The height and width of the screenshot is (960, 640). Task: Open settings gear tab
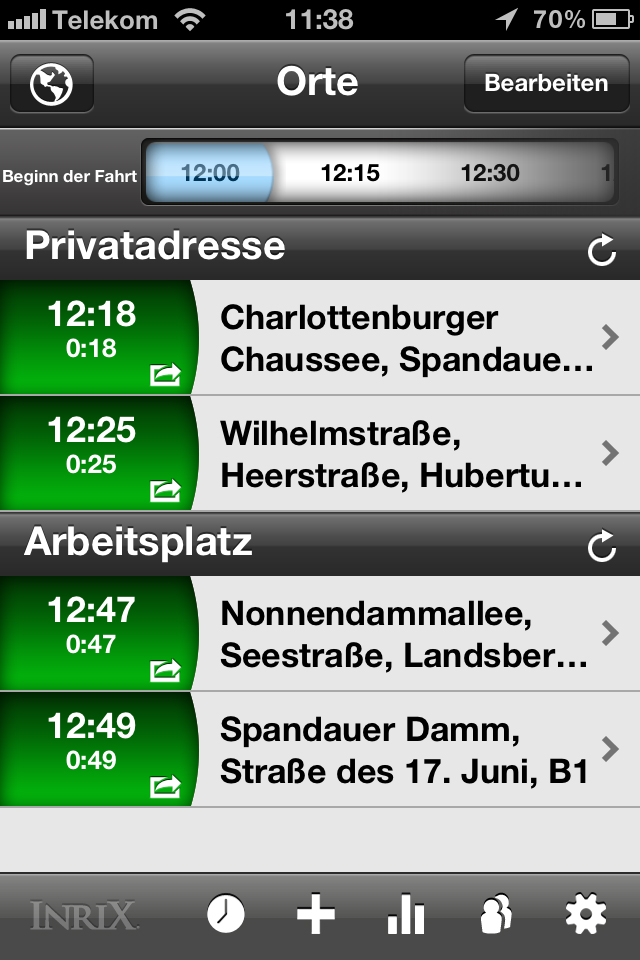586,914
